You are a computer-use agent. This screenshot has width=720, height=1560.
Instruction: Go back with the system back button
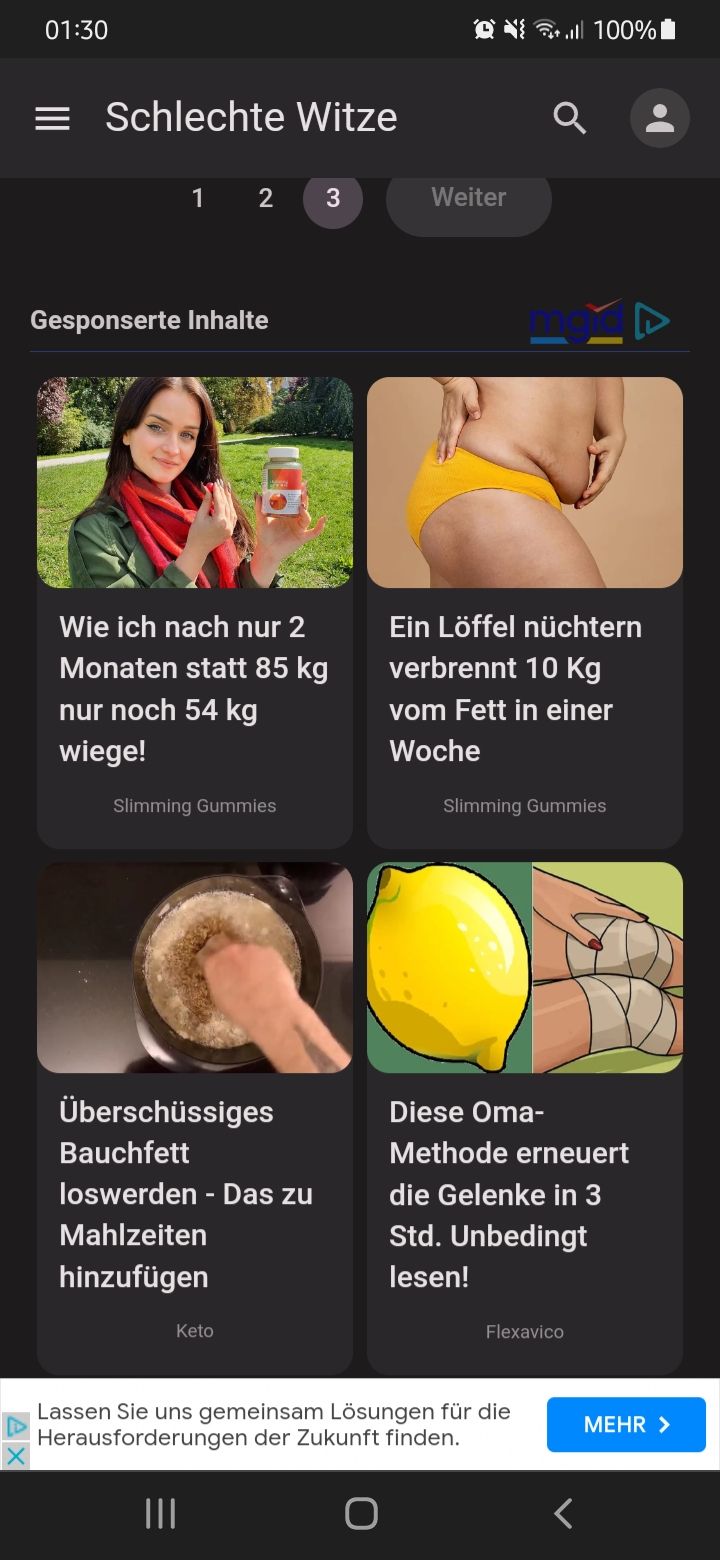click(563, 1514)
